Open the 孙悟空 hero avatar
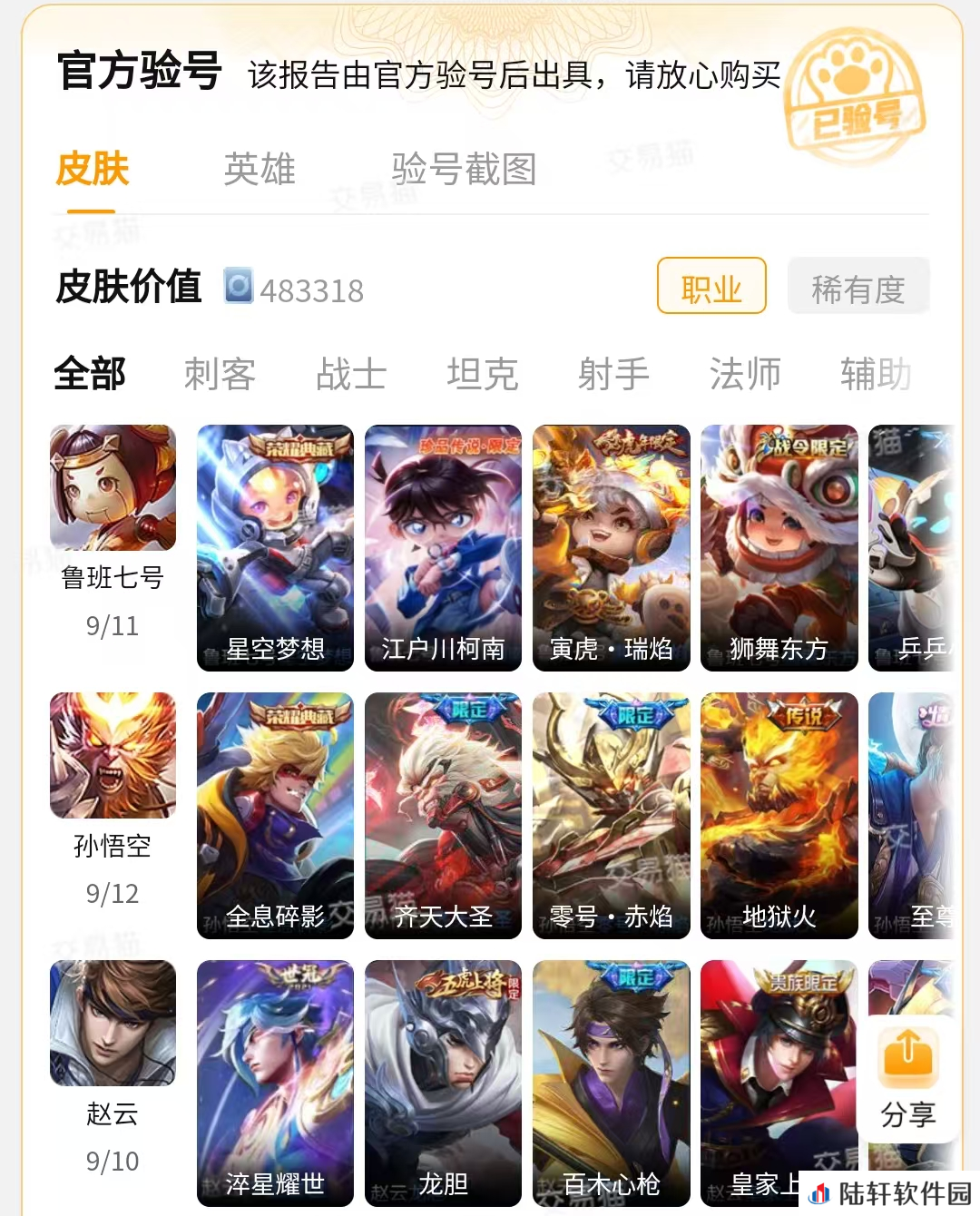 pos(113,755)
